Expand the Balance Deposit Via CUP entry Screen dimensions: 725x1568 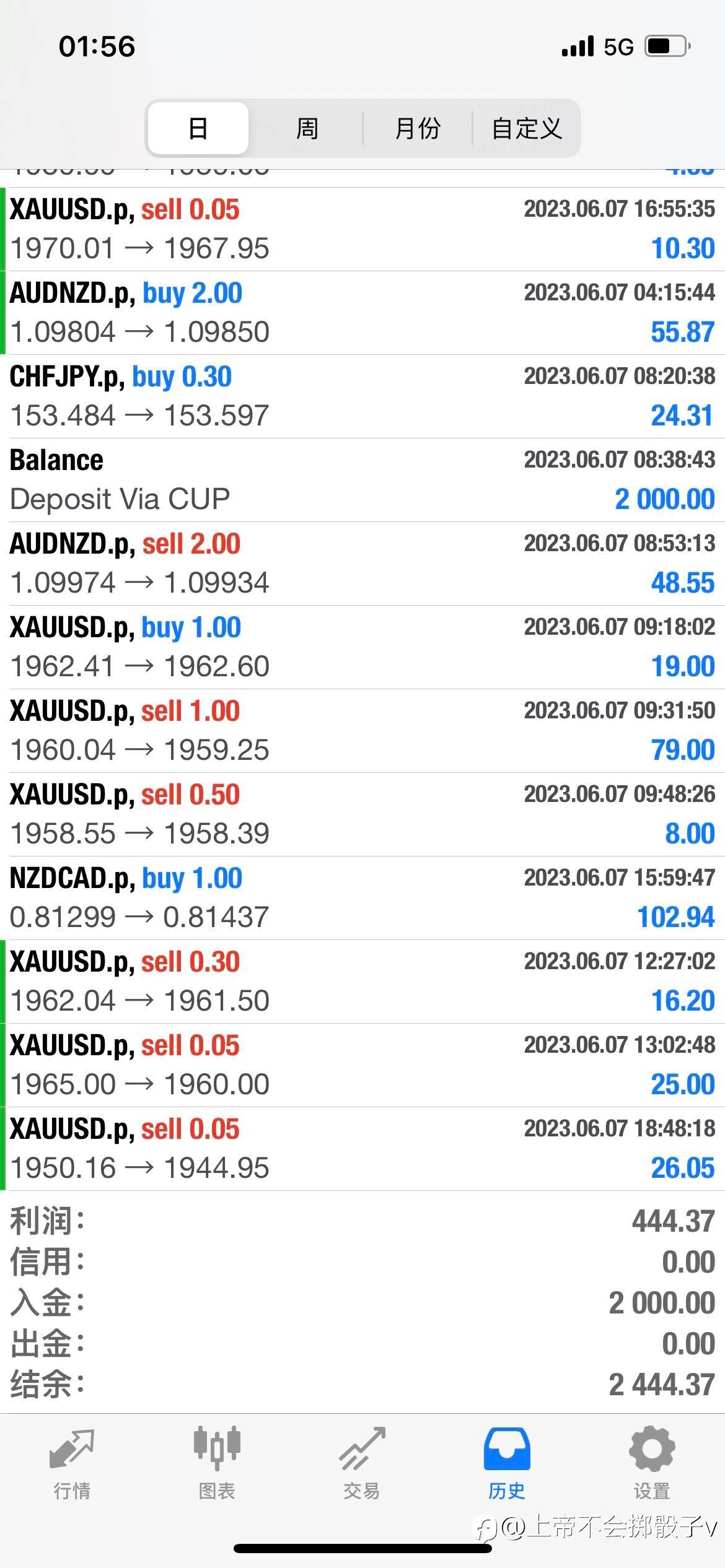(x=362, y=480)
